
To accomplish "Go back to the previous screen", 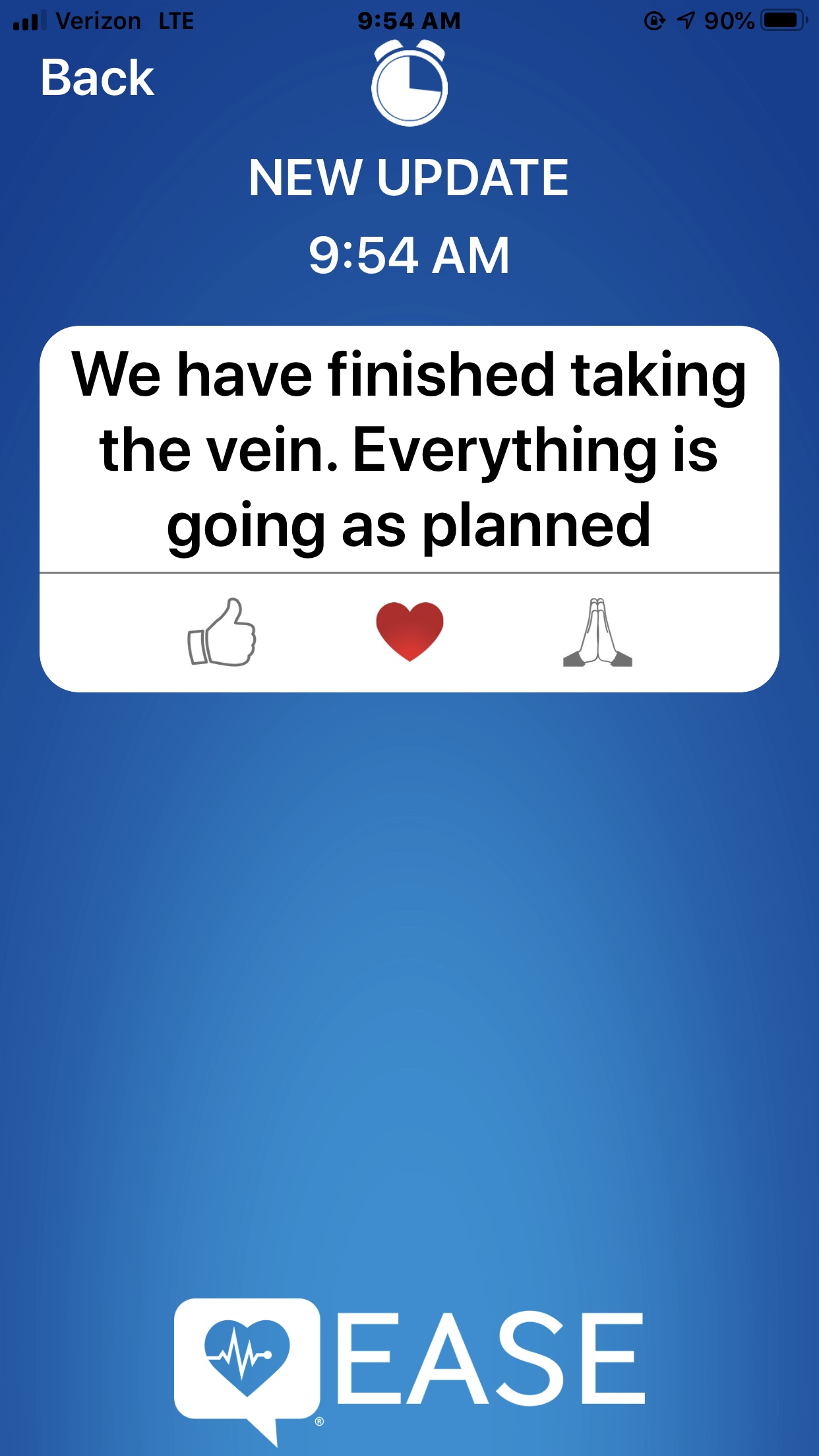I will (97, 78).
